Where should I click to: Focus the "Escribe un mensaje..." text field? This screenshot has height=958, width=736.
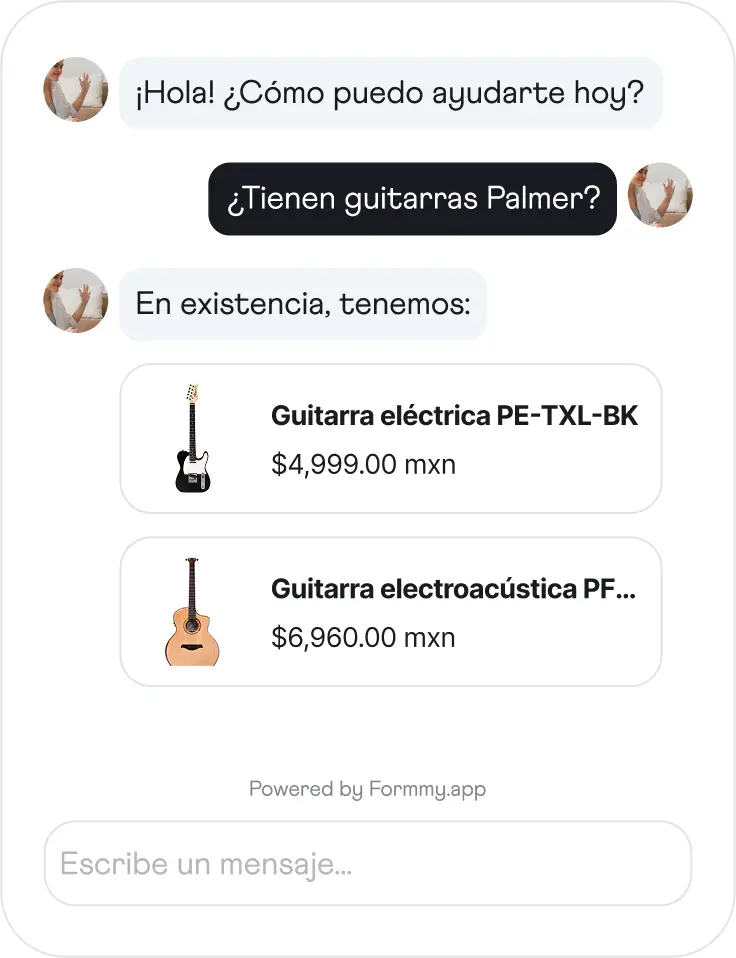tap(367, 864)
